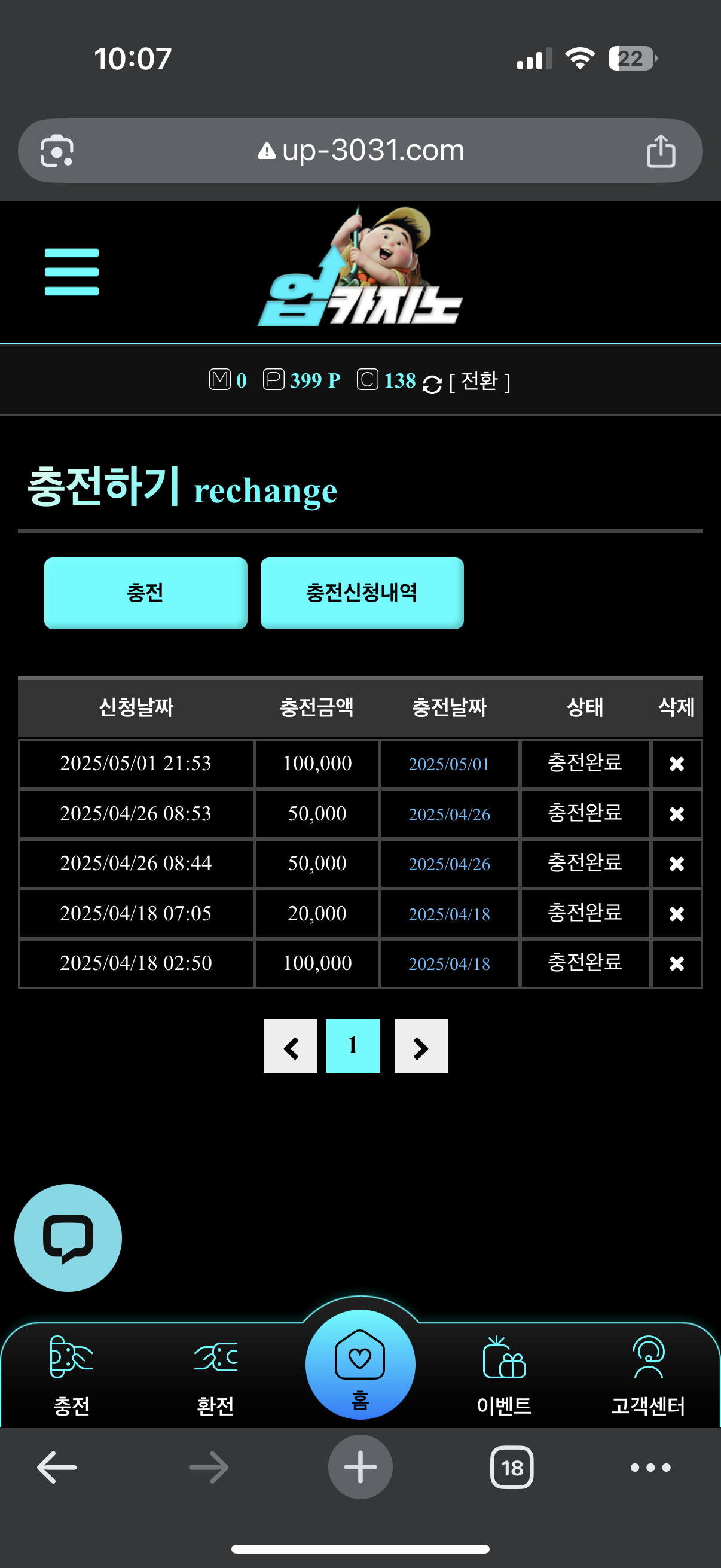
Task: Tap the 전환 conversion link
Action: click(479, 382)
